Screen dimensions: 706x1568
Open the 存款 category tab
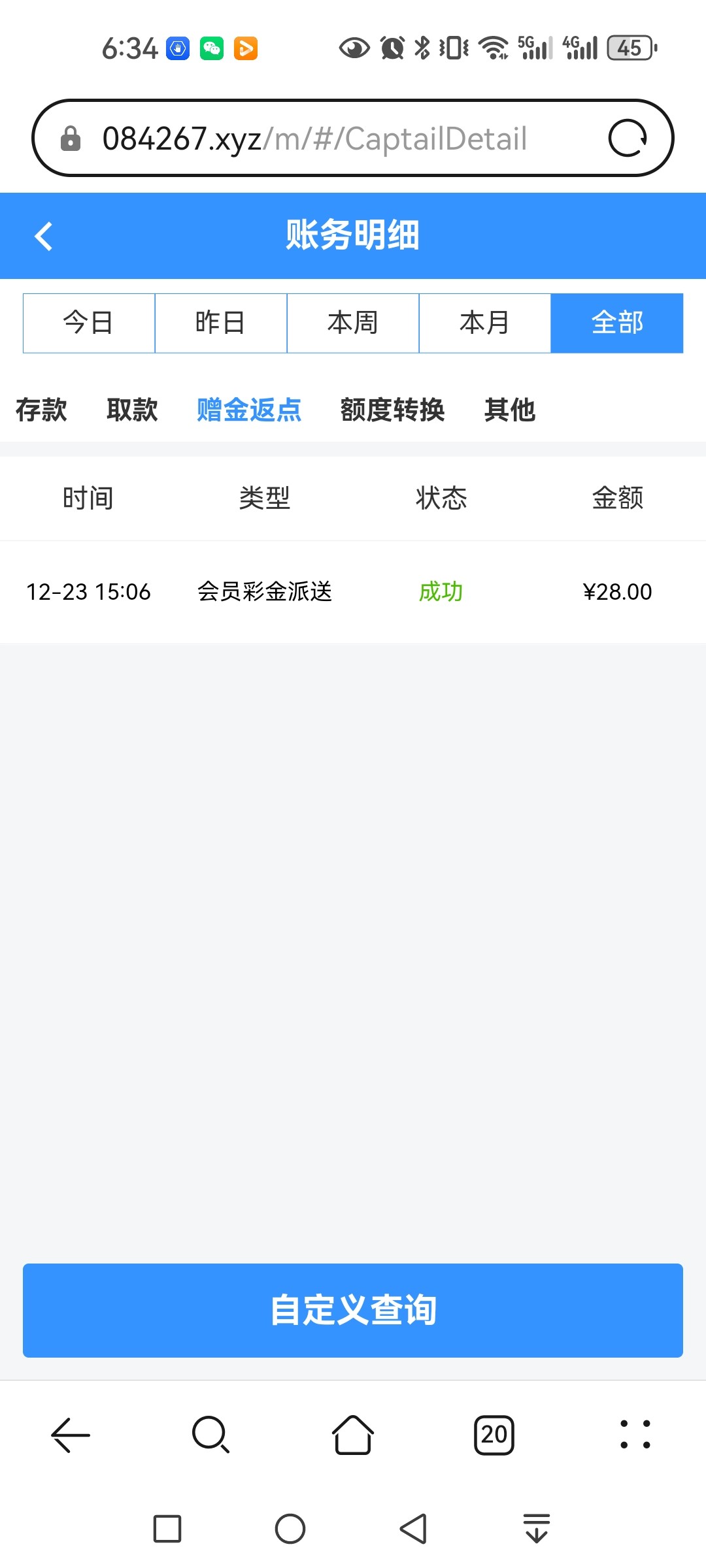(41, 410)
